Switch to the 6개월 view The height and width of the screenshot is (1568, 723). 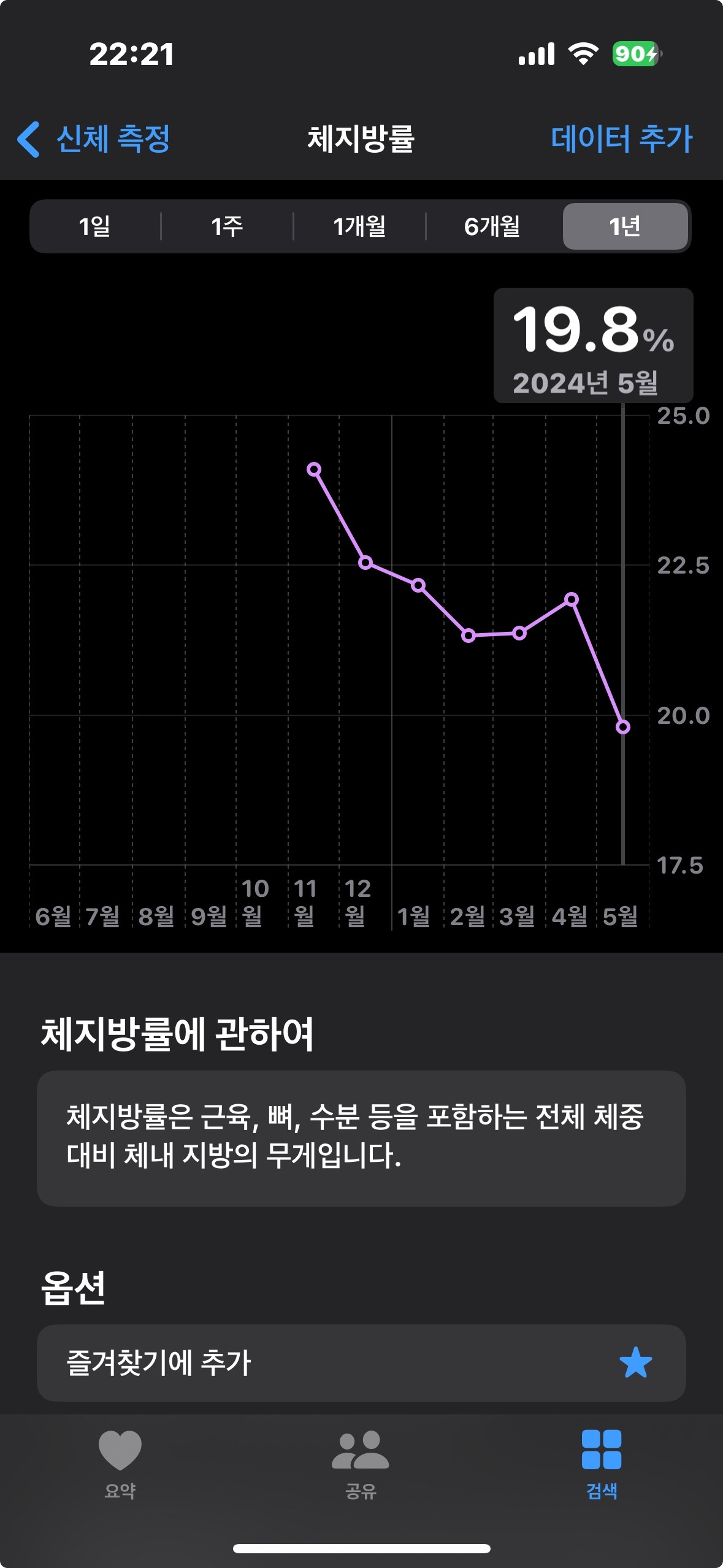tap(494, 227)
